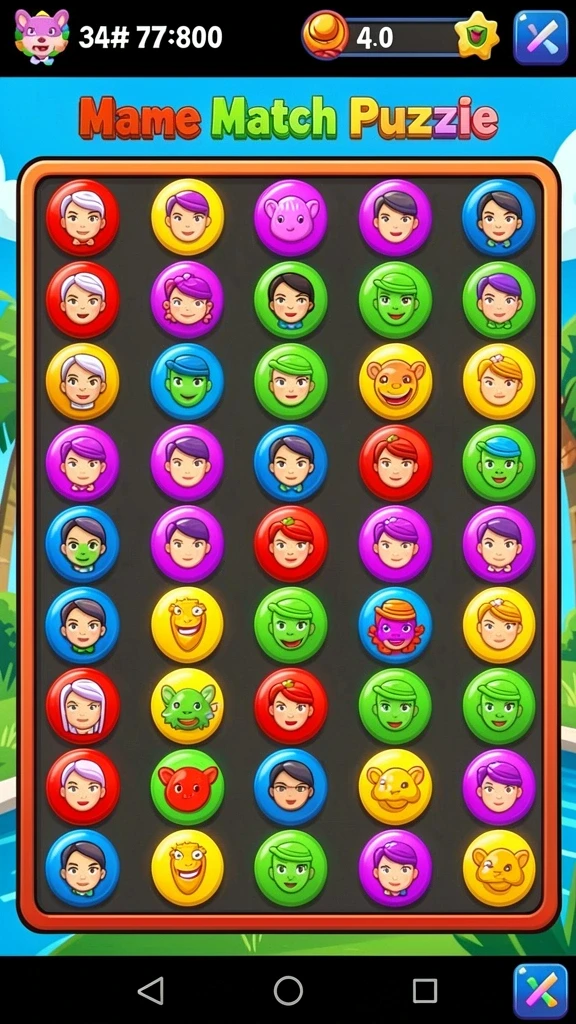Select the red devil bear on green tile
The width and height of the screenshot is (576, 1024).
coord(187,786)
